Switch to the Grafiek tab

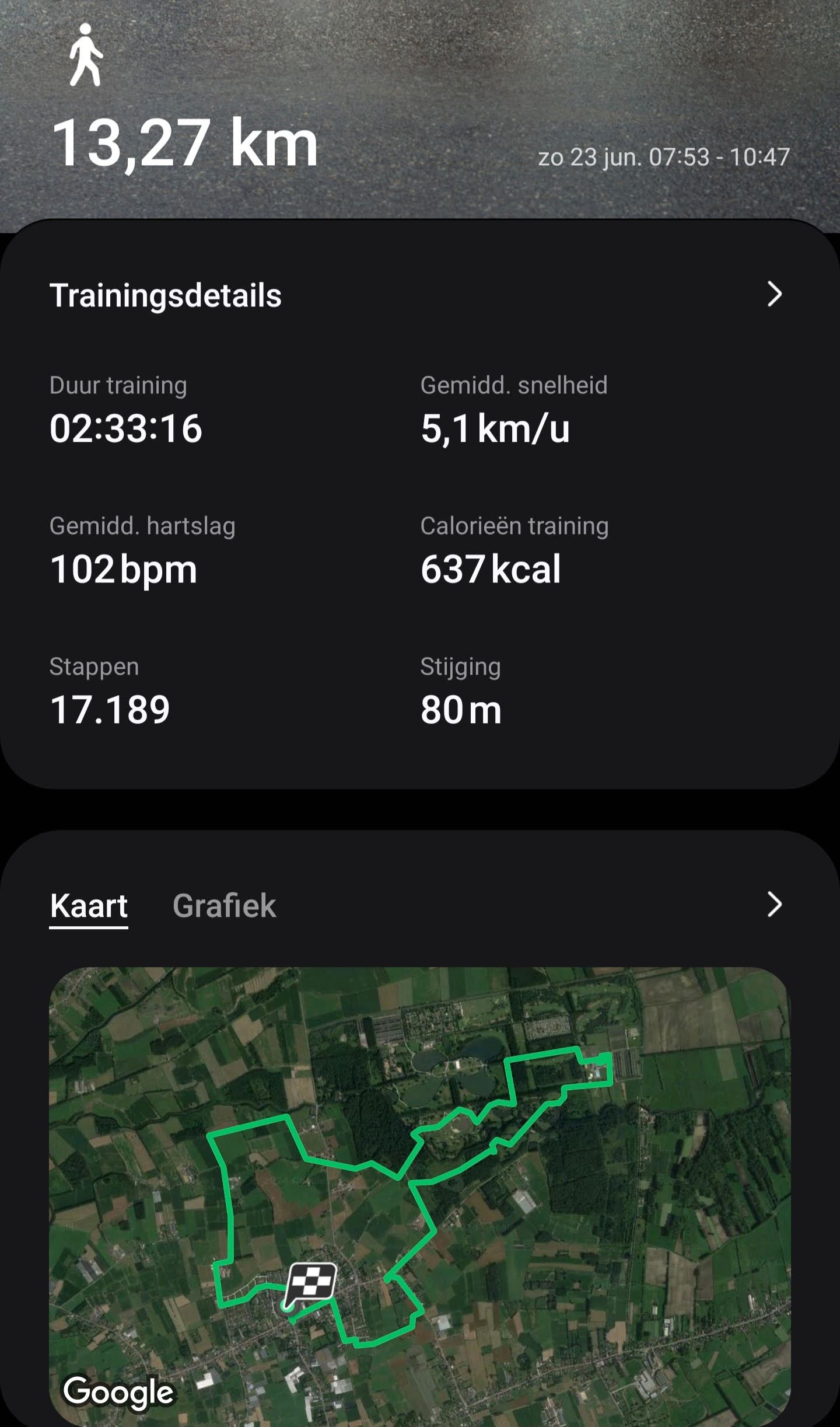click(x=224, y=906)
